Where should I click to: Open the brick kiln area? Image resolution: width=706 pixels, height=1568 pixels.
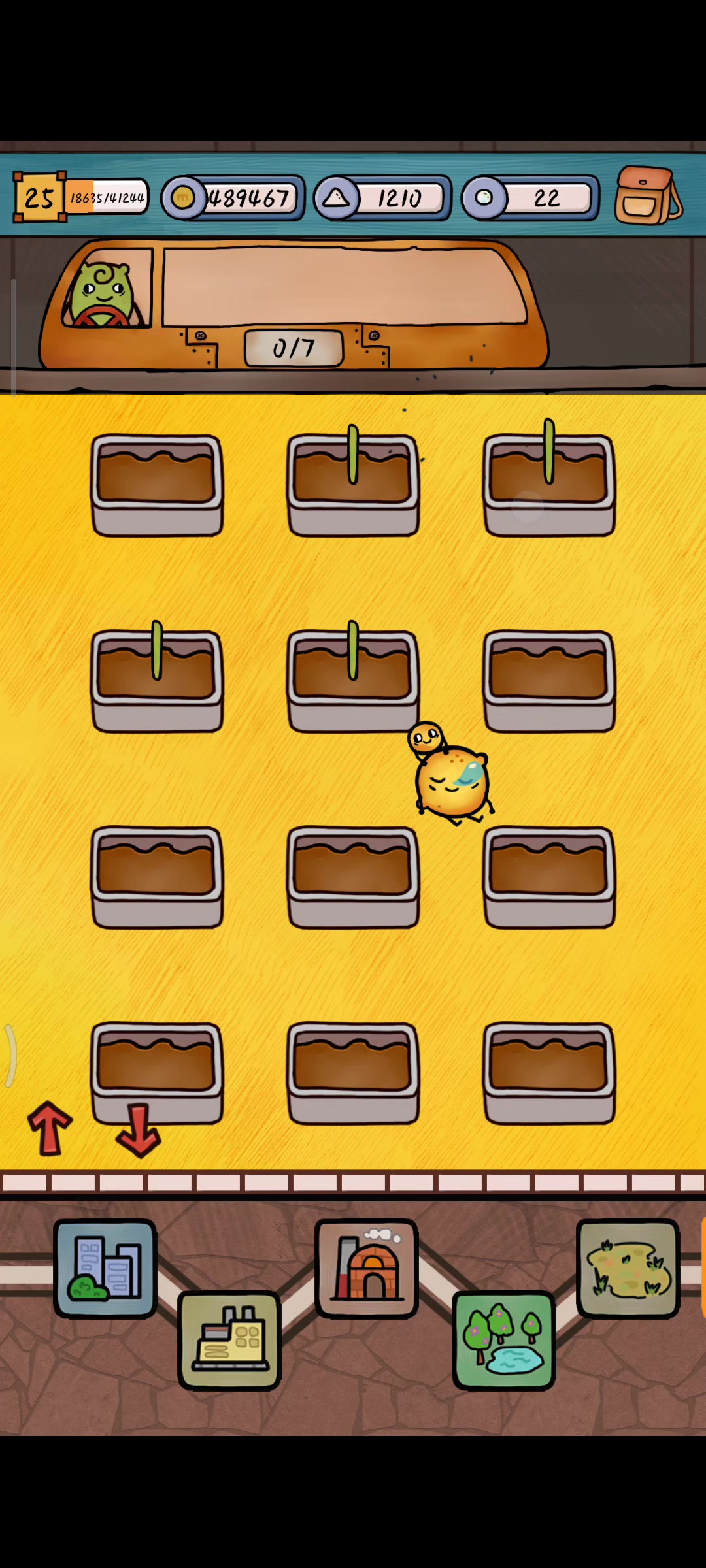[366, 1268]
